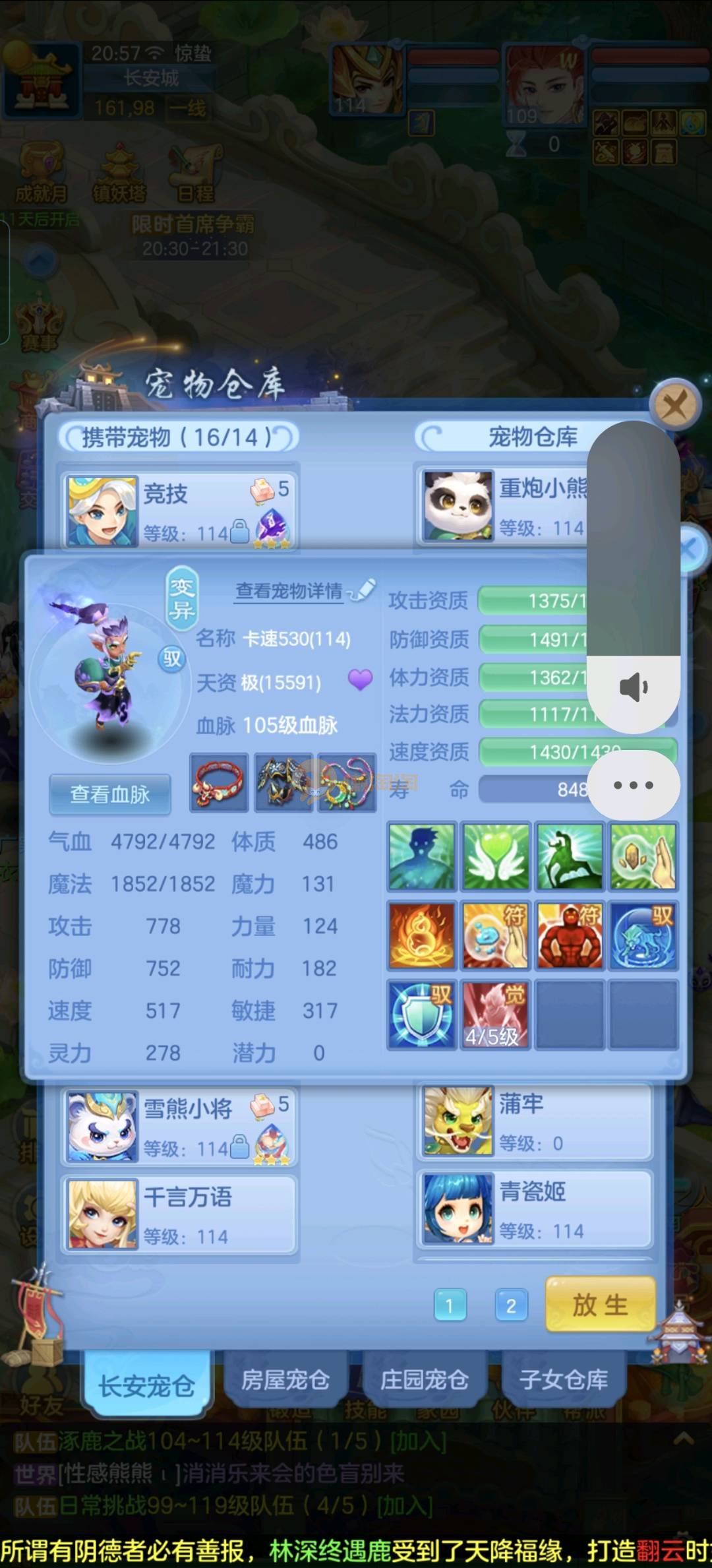The image size is (712, 1568).
Task: Tap the 放生 release button
Action: [x=600, y=1304]
